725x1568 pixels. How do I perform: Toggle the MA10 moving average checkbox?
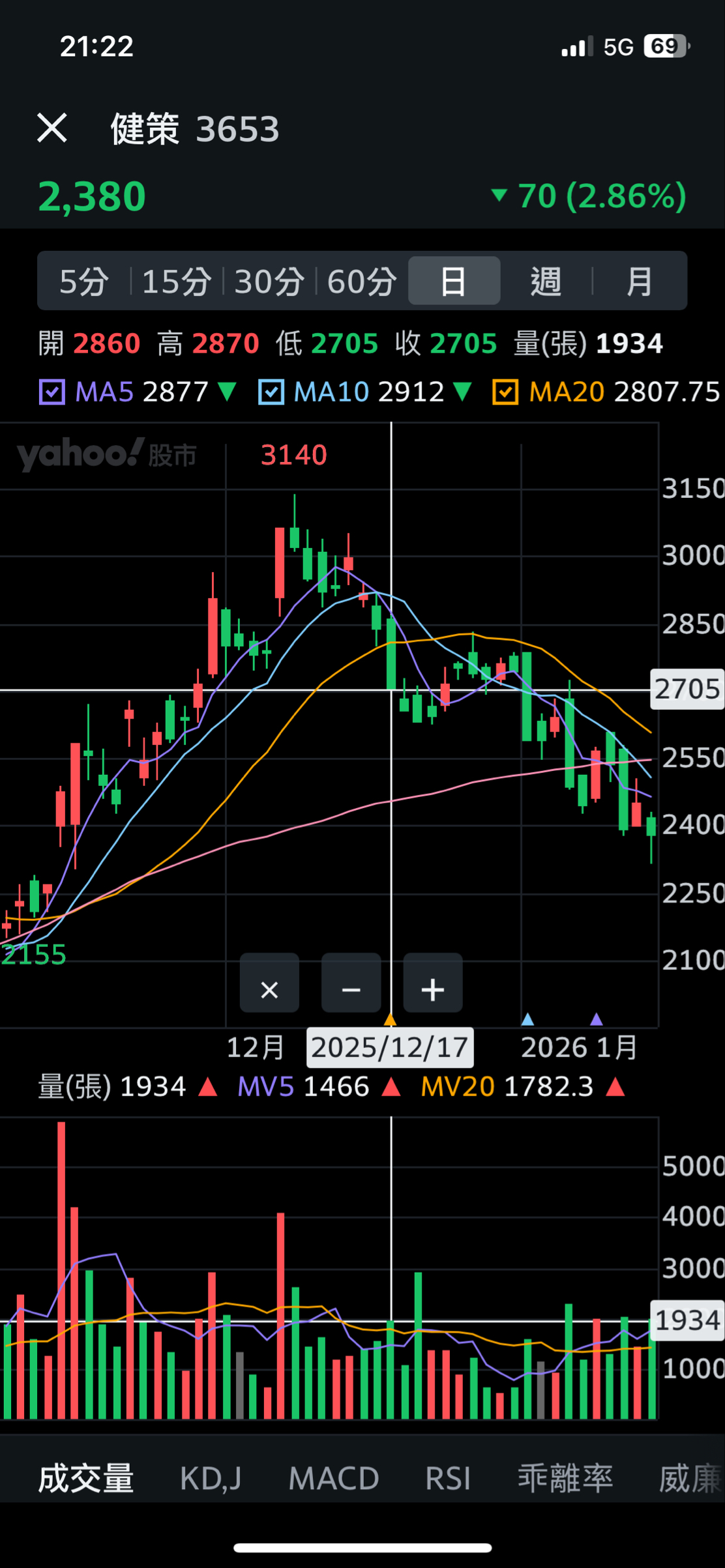click(x=271, y=392)
